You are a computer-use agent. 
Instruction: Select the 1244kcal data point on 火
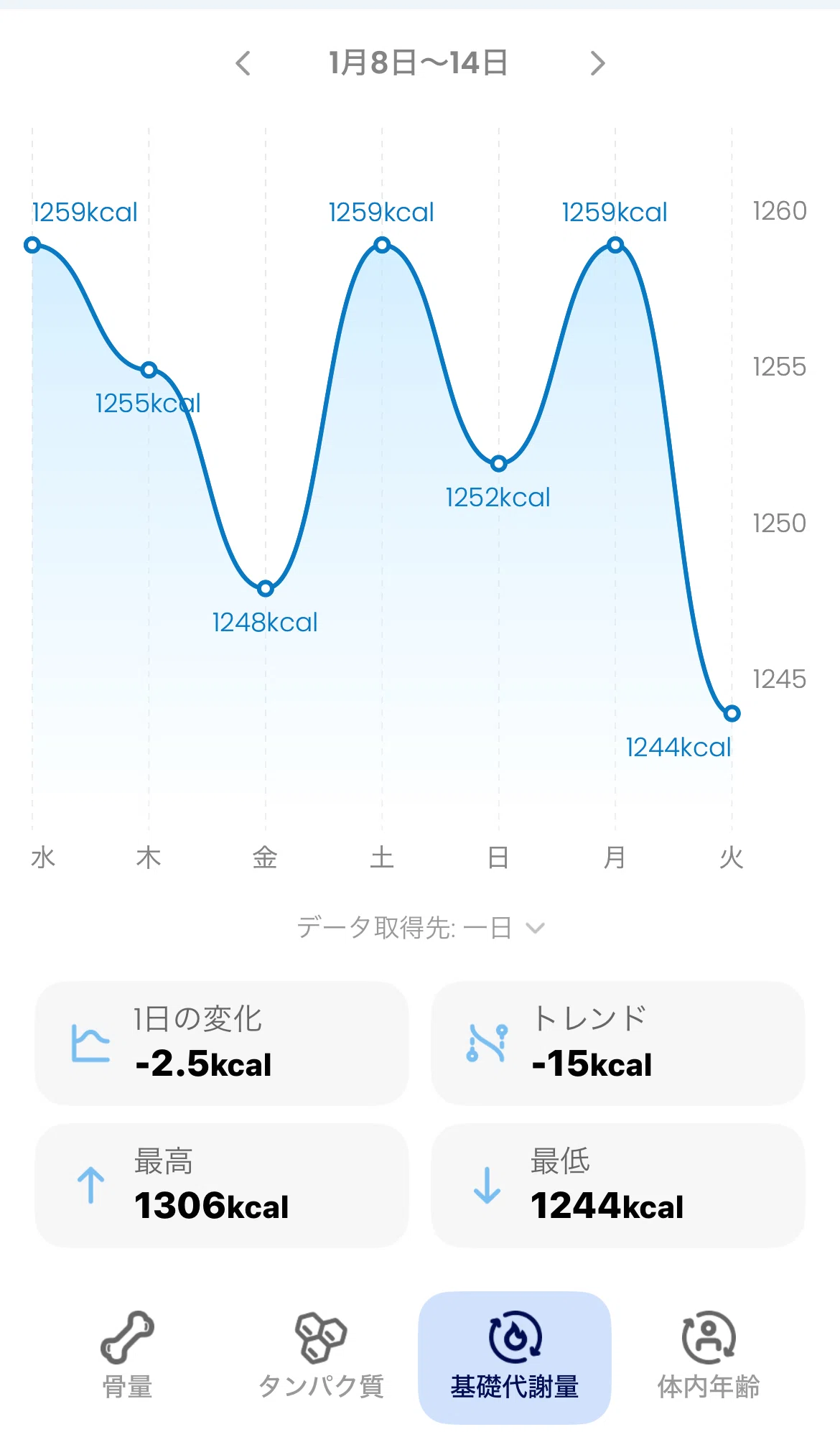pyautogui.click(x=732, y=714)
